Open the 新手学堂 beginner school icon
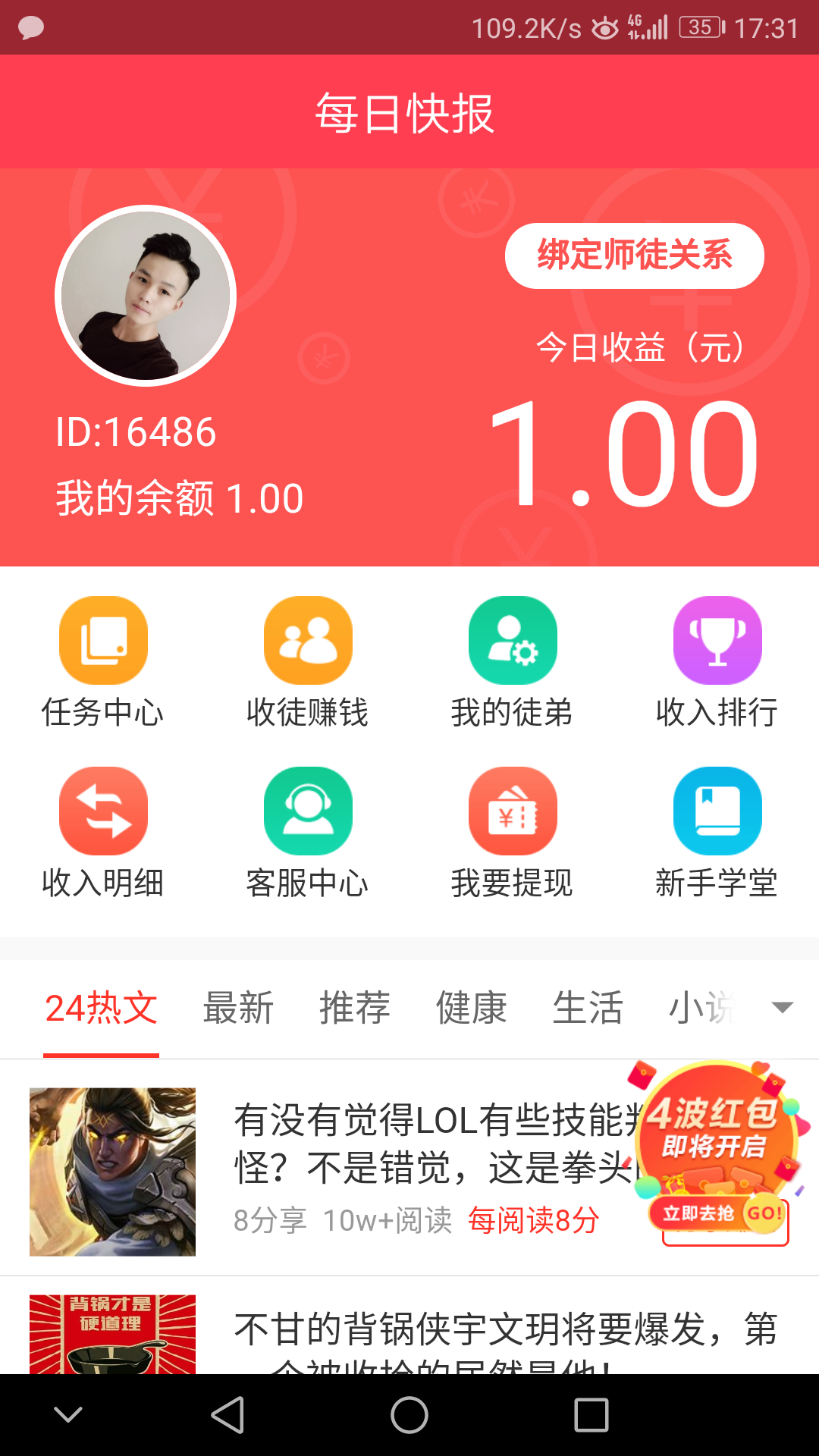Viewport: 819px width, 1456px height. [717, 830]
